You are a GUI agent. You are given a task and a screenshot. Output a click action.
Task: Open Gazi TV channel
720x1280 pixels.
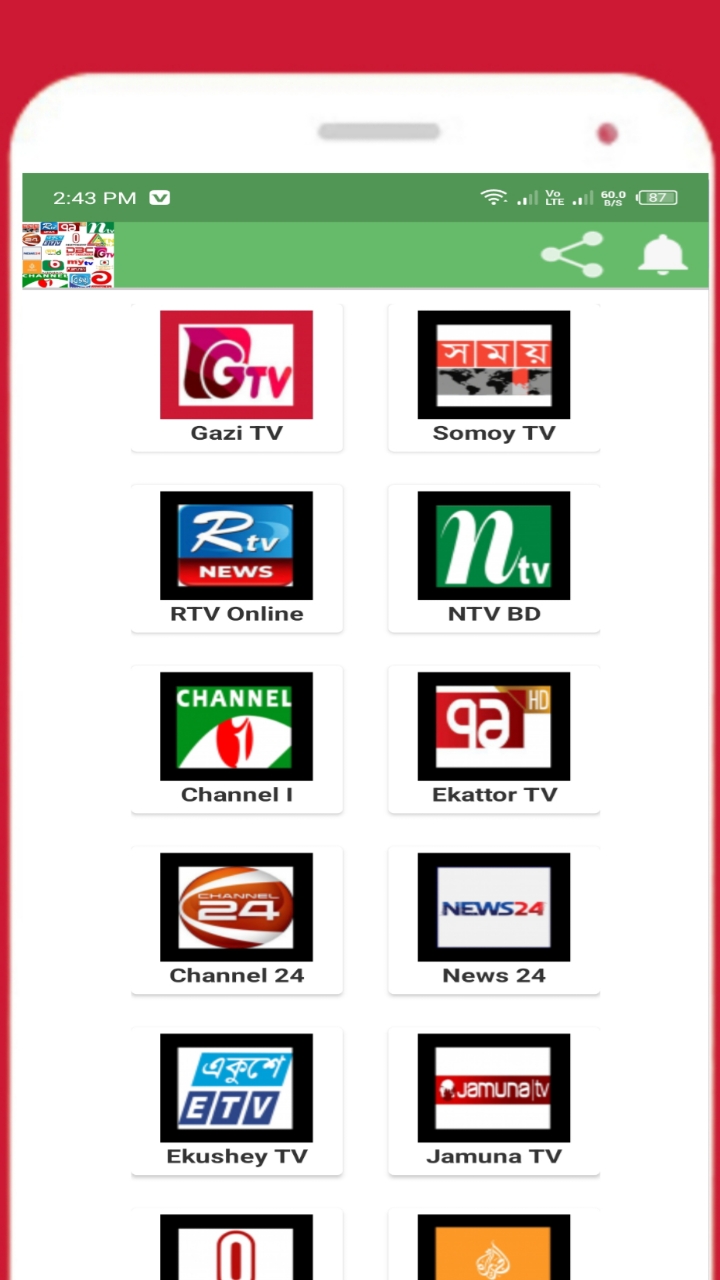pos(237,378)
